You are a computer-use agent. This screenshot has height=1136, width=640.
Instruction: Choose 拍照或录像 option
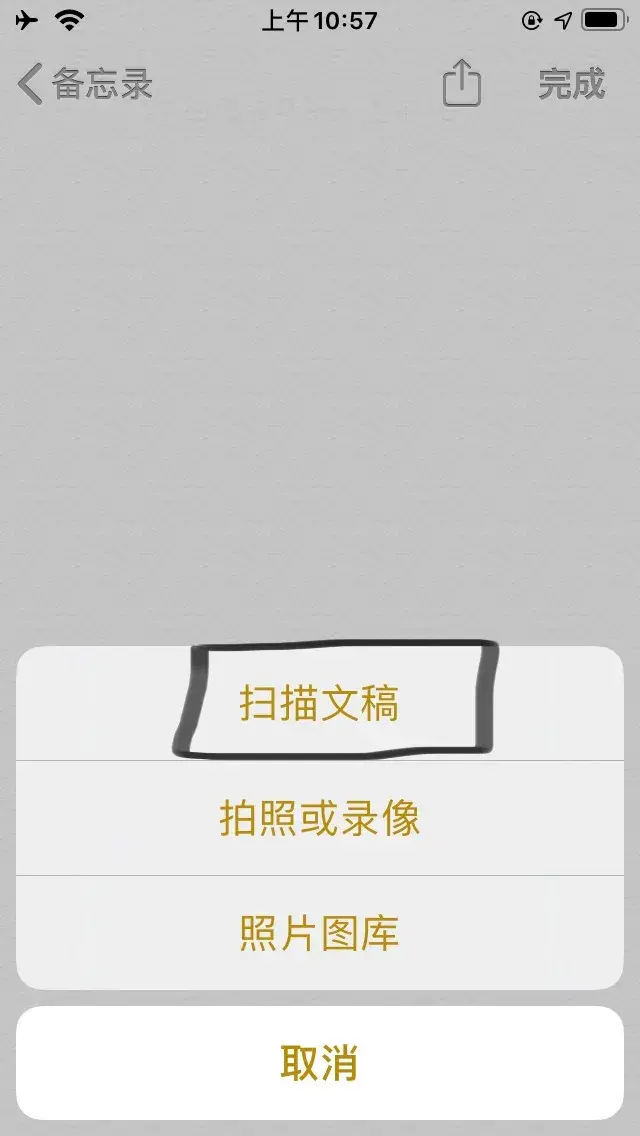(320, 819)
